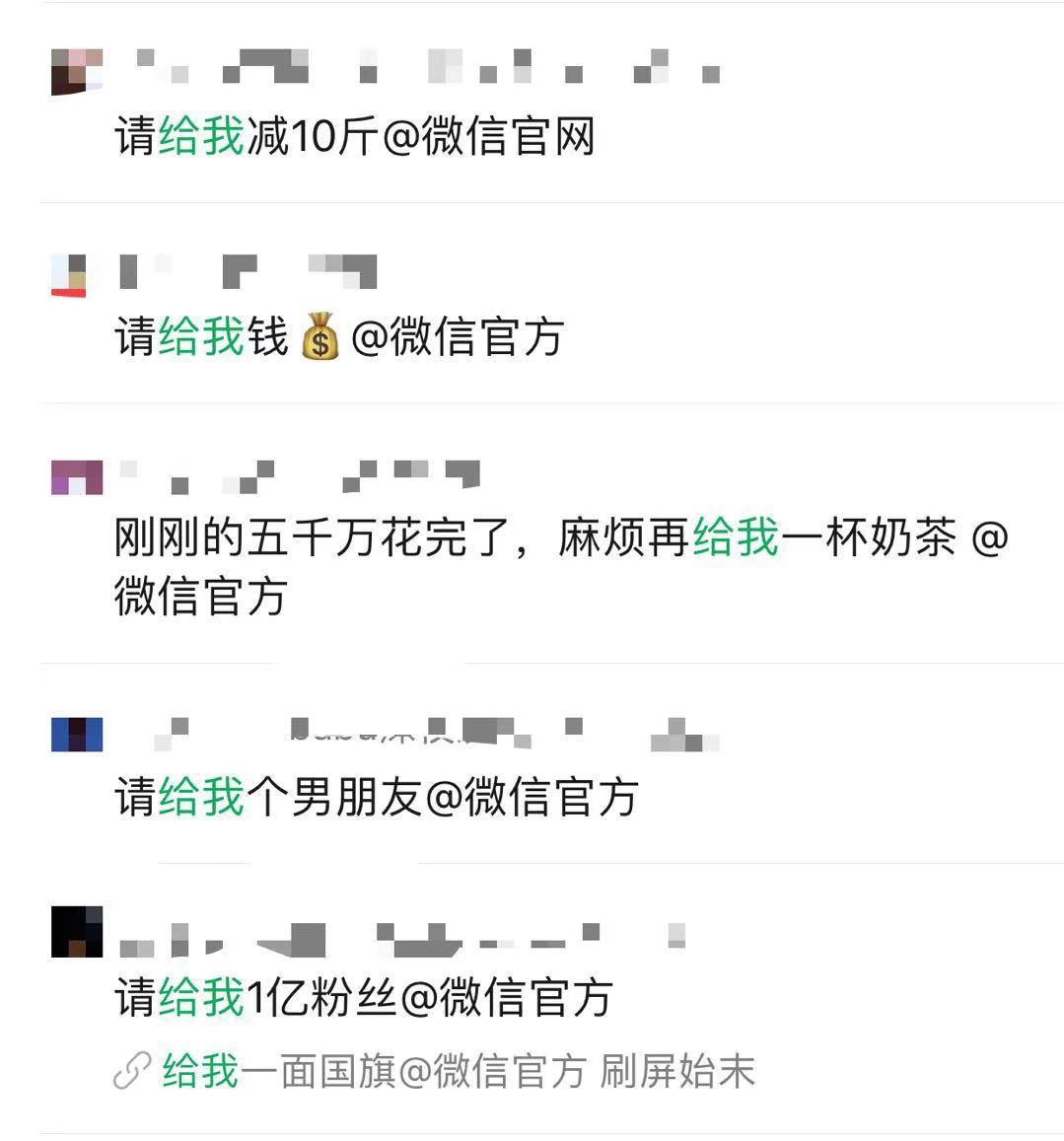
Task: Open the post 请给我减10斤@微信官网
Action: [355, 136]
